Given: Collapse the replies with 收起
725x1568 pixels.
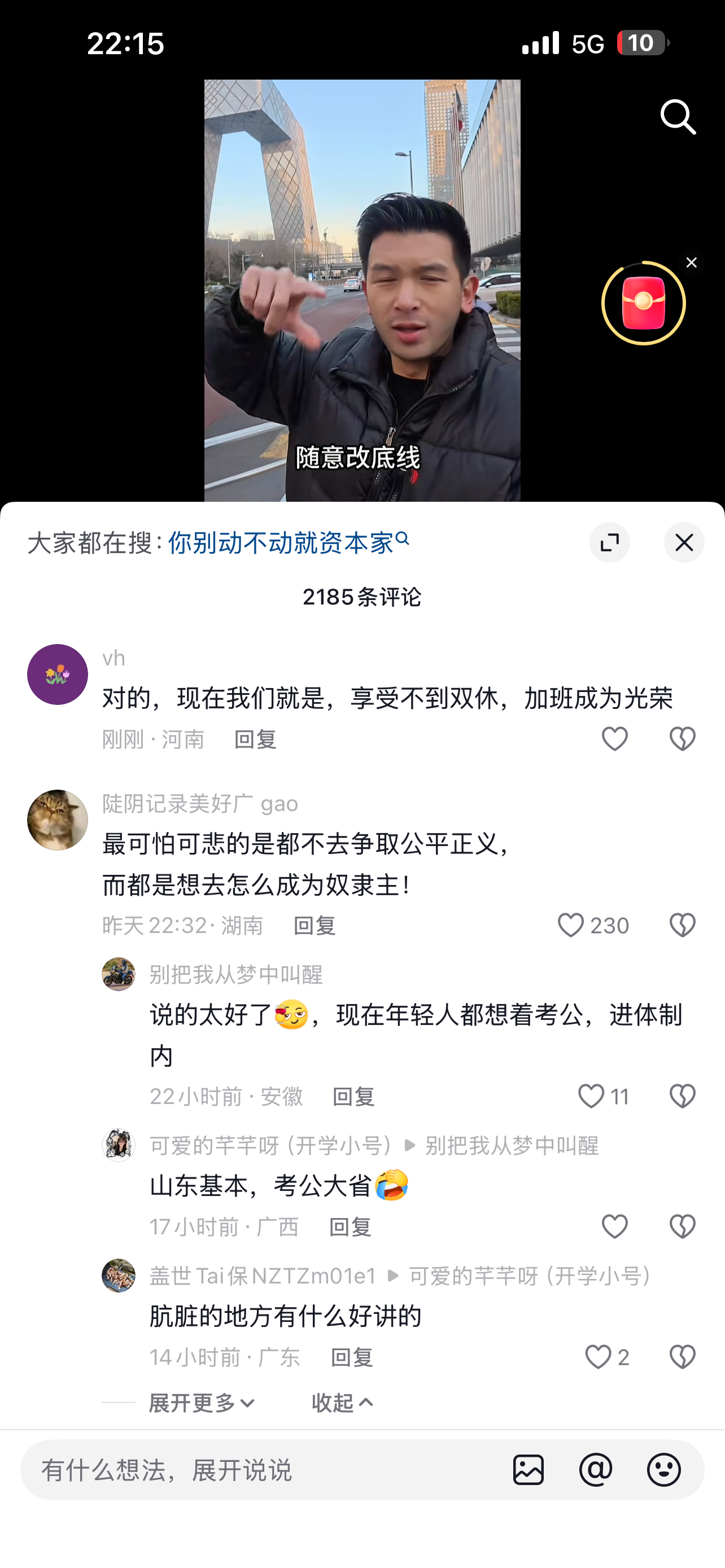Looking at the screenshot, I should pos(342,1403).
